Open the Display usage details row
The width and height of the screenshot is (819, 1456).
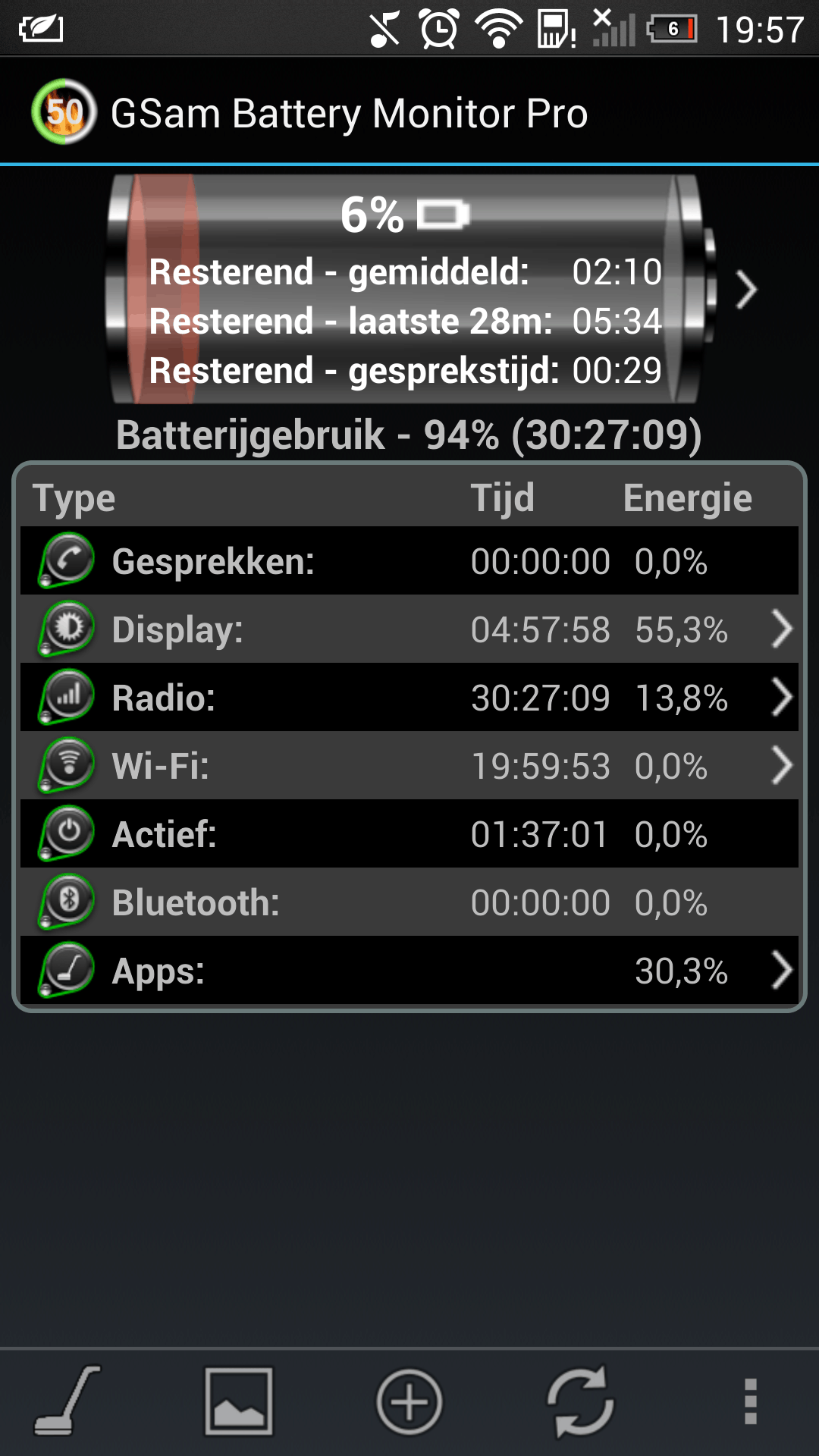pyautogui.click(x=409, y=629)
